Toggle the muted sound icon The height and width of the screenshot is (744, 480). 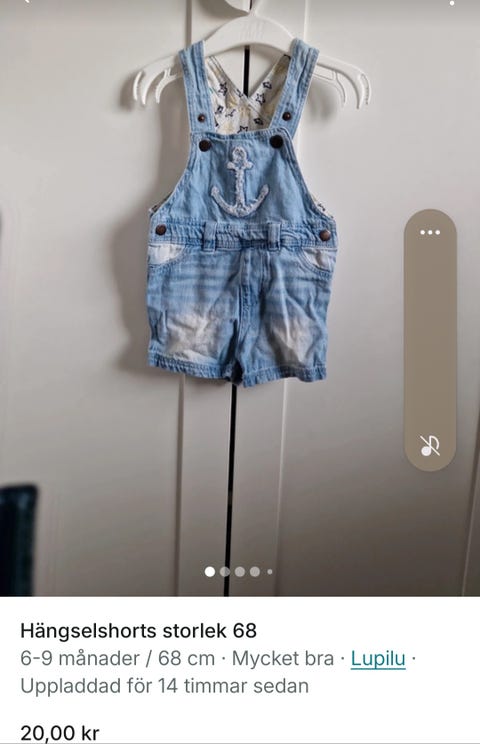point(430,446)
